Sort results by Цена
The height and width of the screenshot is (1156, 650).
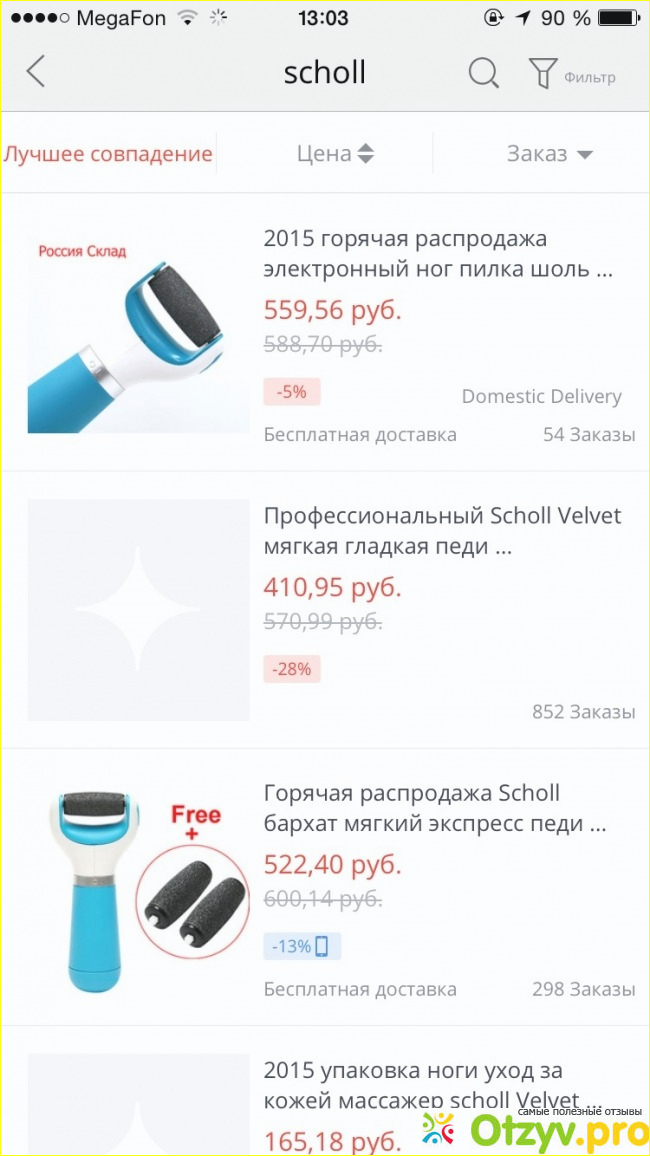point(335,154)
